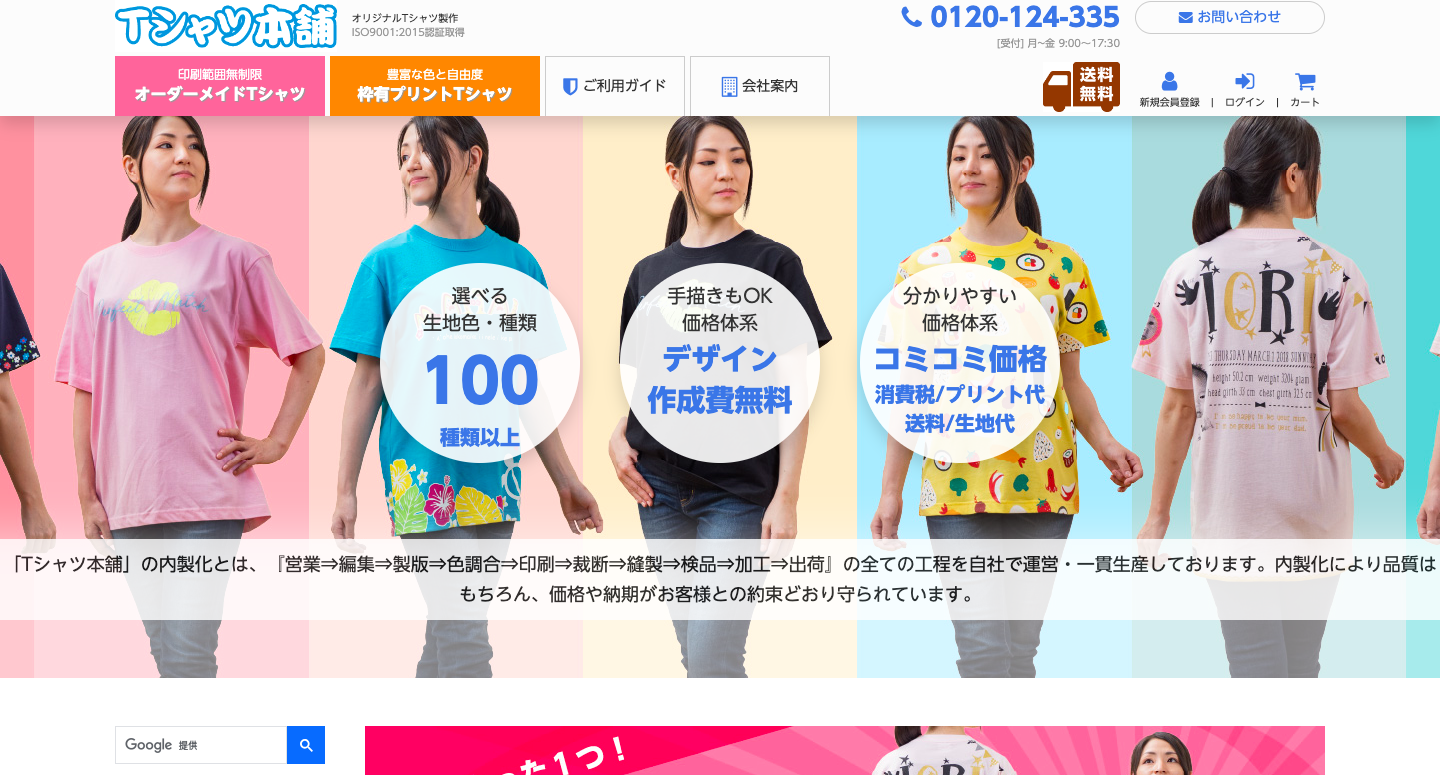Tap the 0120-124-335 phone number
Image resolution: width=1440 pixels, height=775 pixels.
pos(1011,17)
